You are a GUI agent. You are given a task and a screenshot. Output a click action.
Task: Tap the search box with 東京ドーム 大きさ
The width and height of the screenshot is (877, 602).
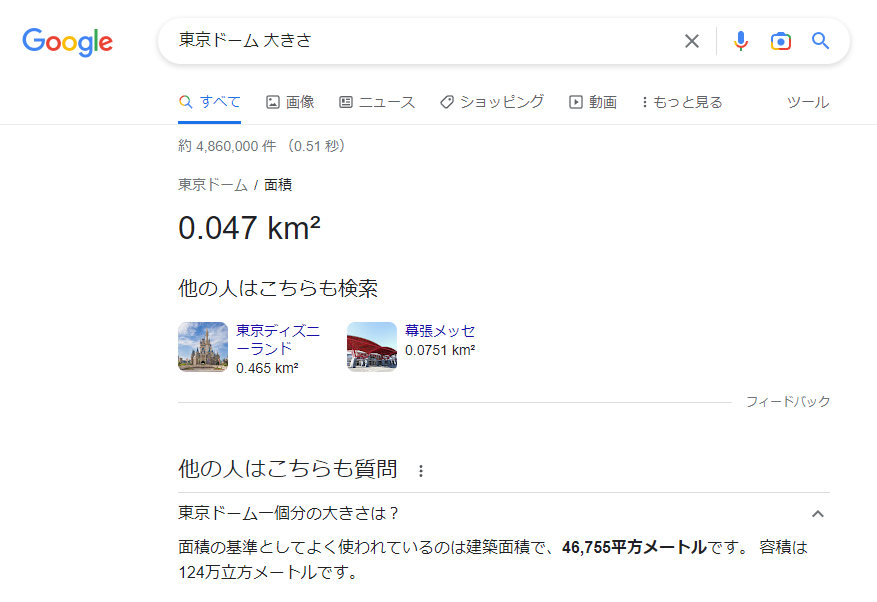pos(420,41)
